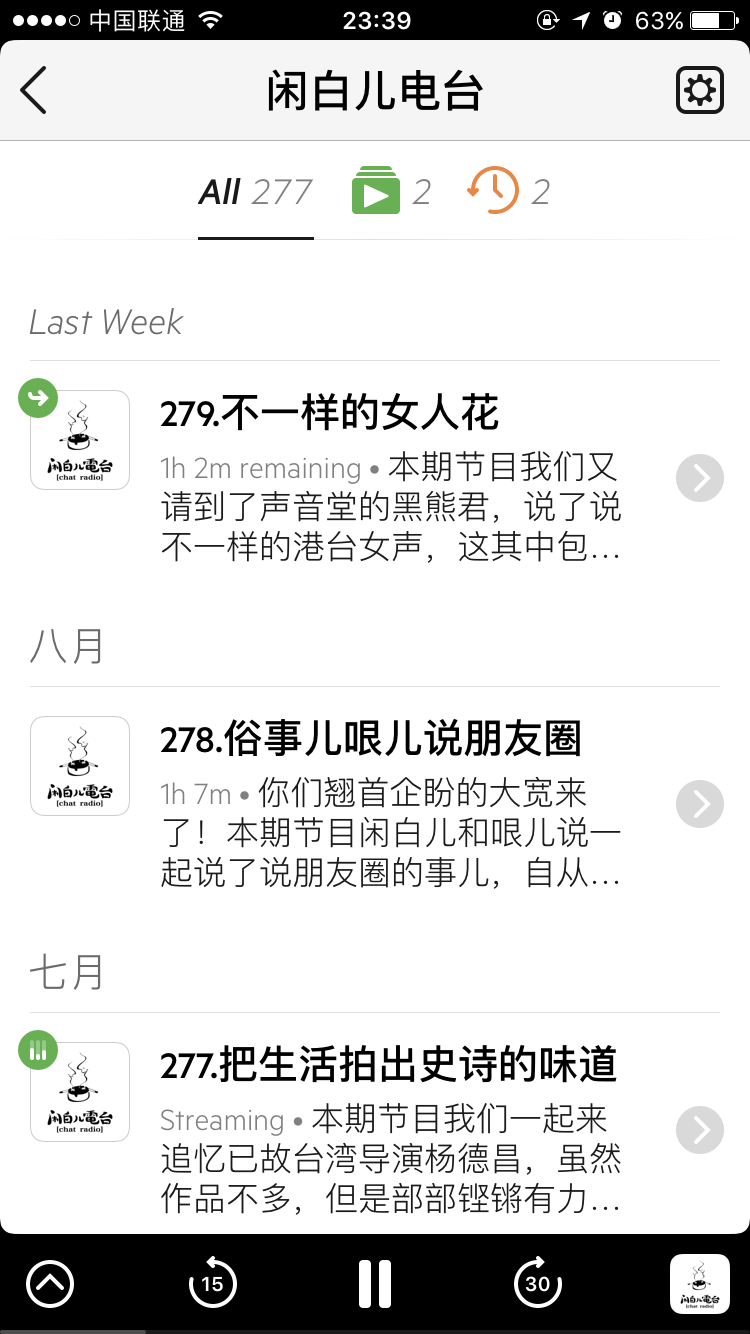This screenshot has width=750, height=1334.
Task: Show the orange in-progress episodes tab
Action: (509, 190)
